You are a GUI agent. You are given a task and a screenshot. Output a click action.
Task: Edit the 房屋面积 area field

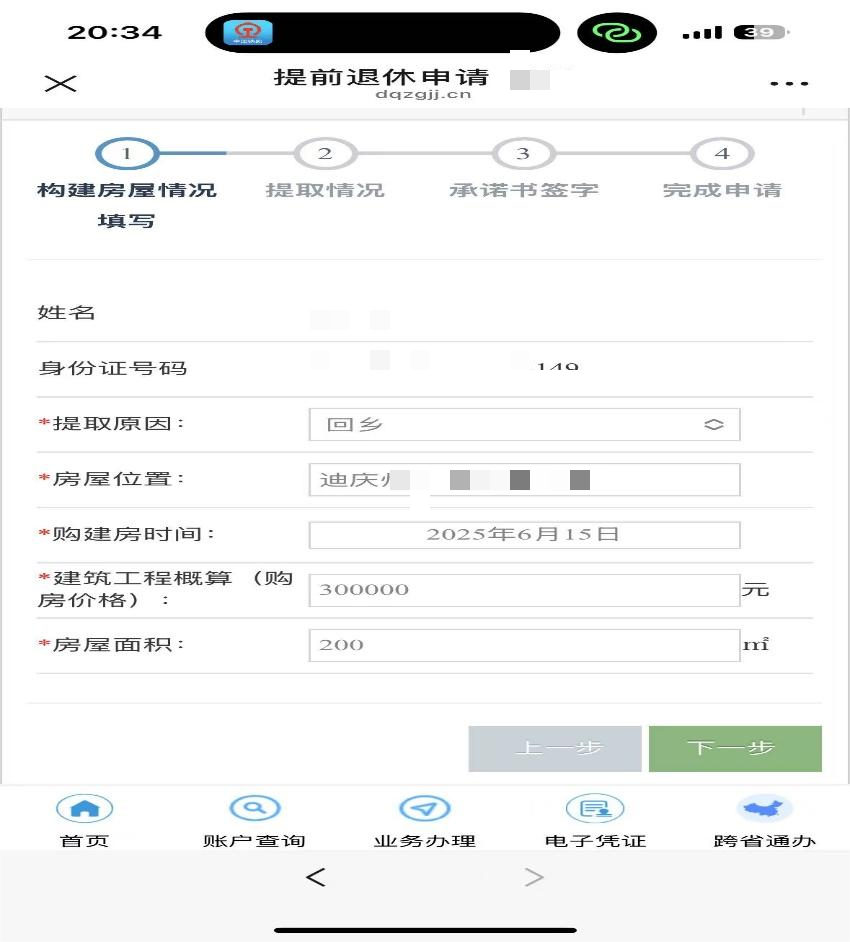click(524, 645)
